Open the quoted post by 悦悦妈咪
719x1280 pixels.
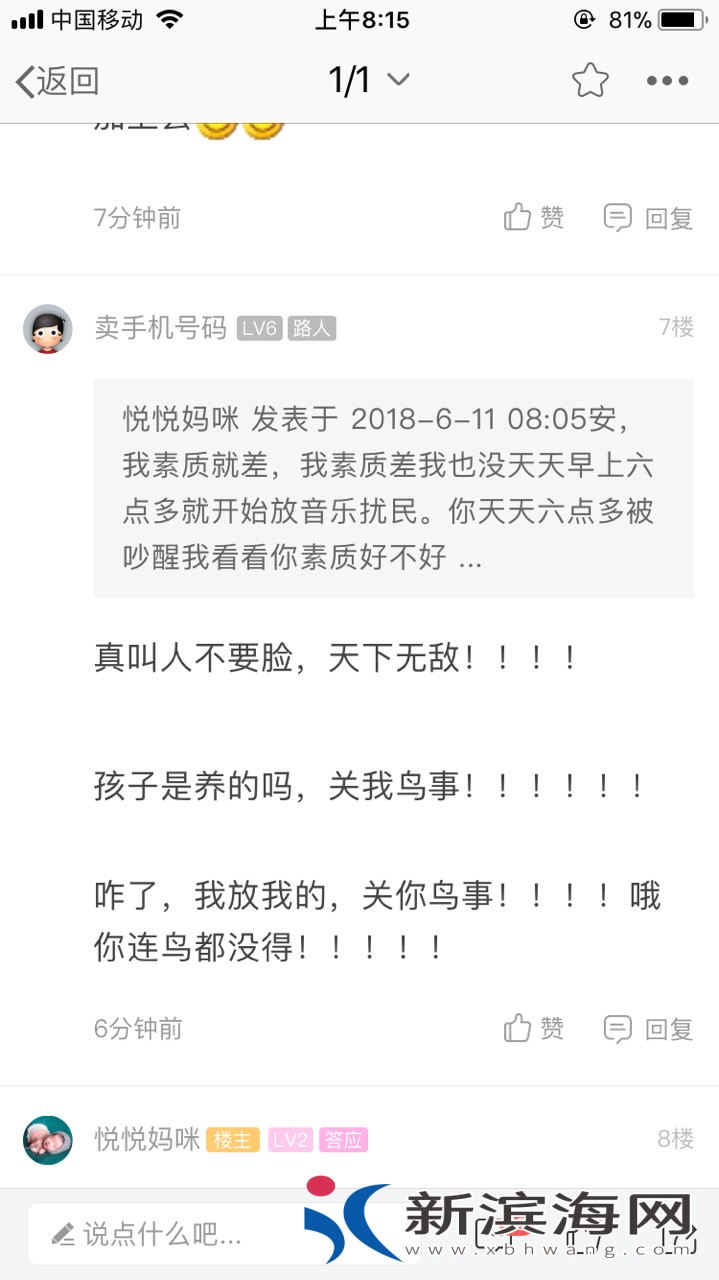pyautogui.click(x=393, y=488)
